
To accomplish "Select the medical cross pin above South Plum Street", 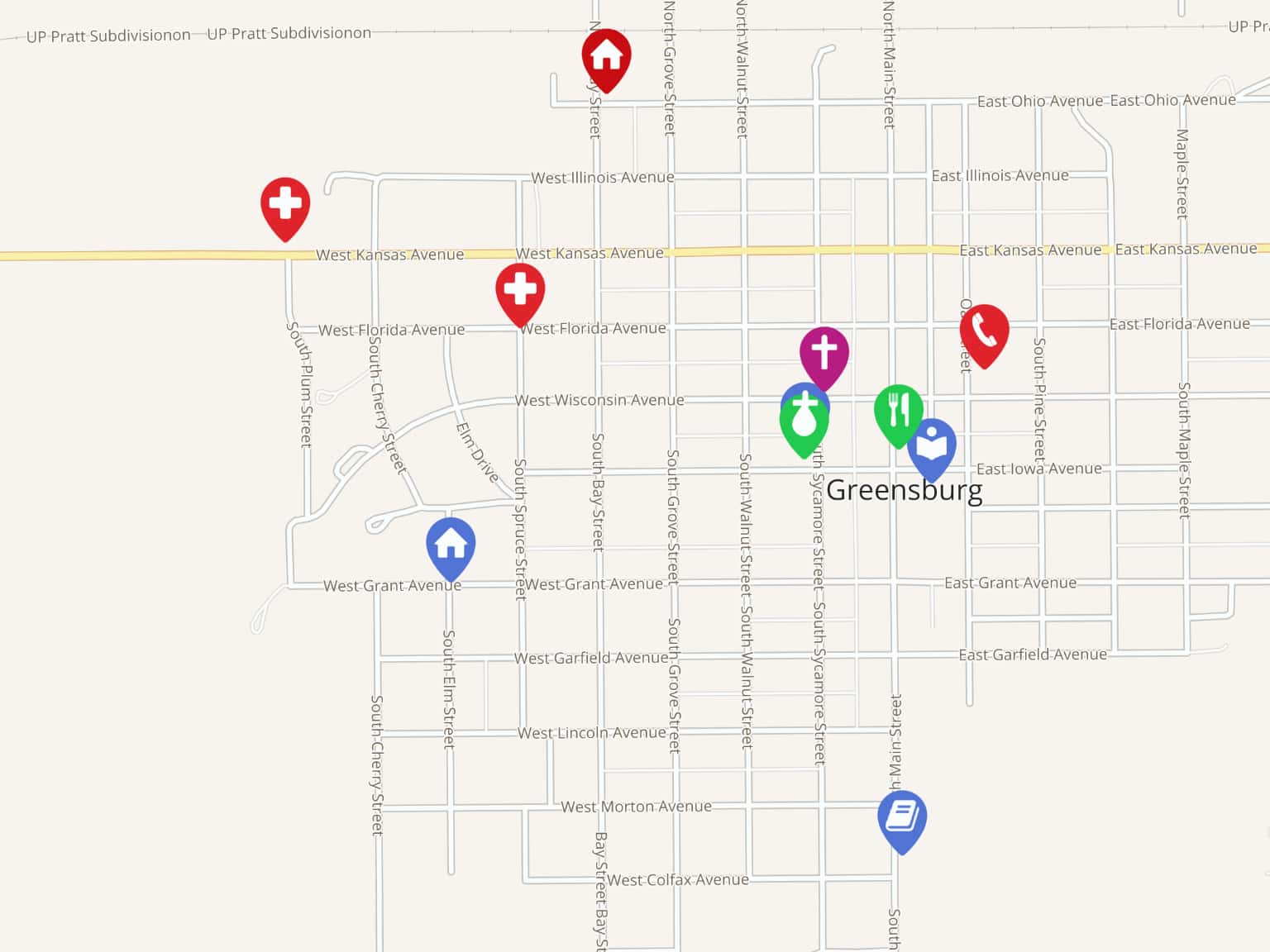I will (x=285, y=205).
